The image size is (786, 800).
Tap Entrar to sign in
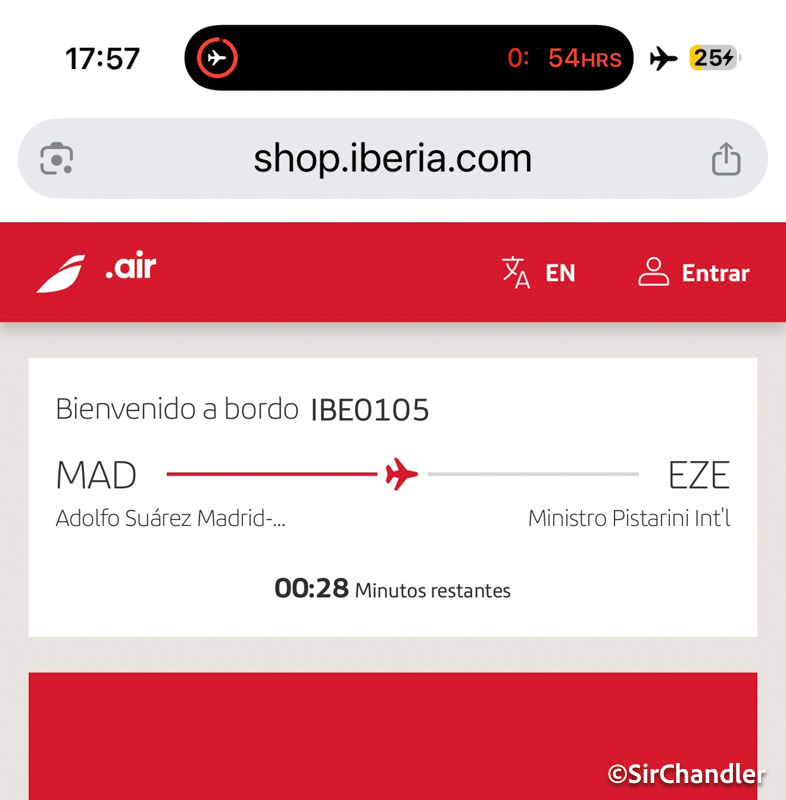click(x=694, y=273)
